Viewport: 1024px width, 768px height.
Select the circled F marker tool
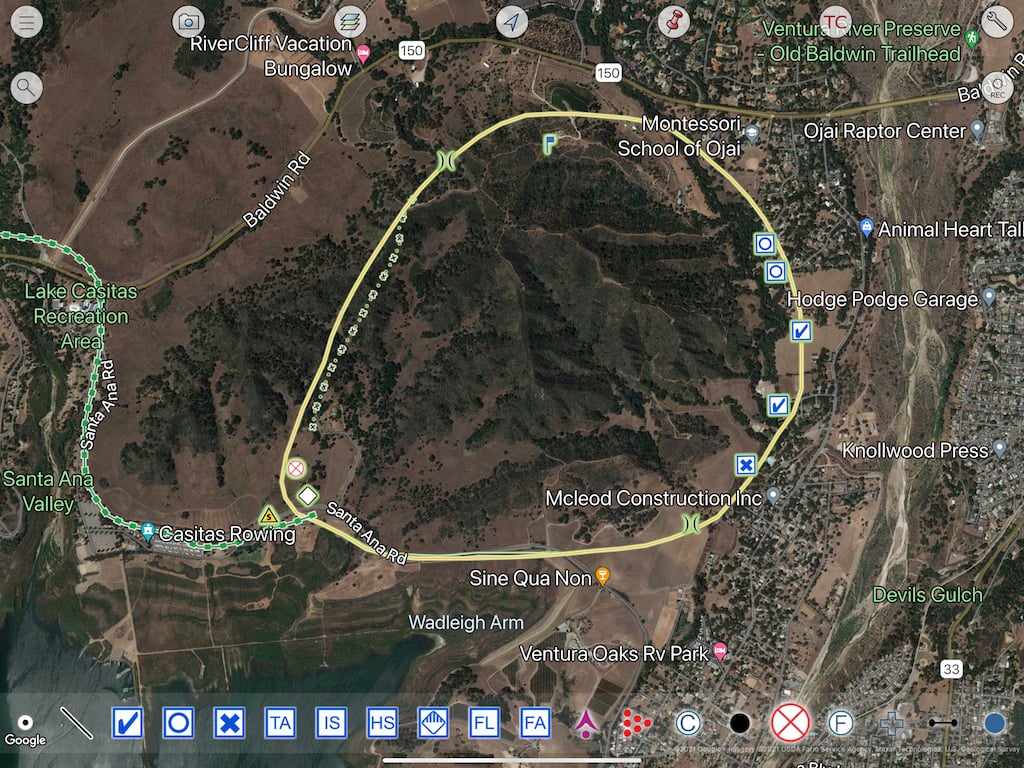point(840,722)
